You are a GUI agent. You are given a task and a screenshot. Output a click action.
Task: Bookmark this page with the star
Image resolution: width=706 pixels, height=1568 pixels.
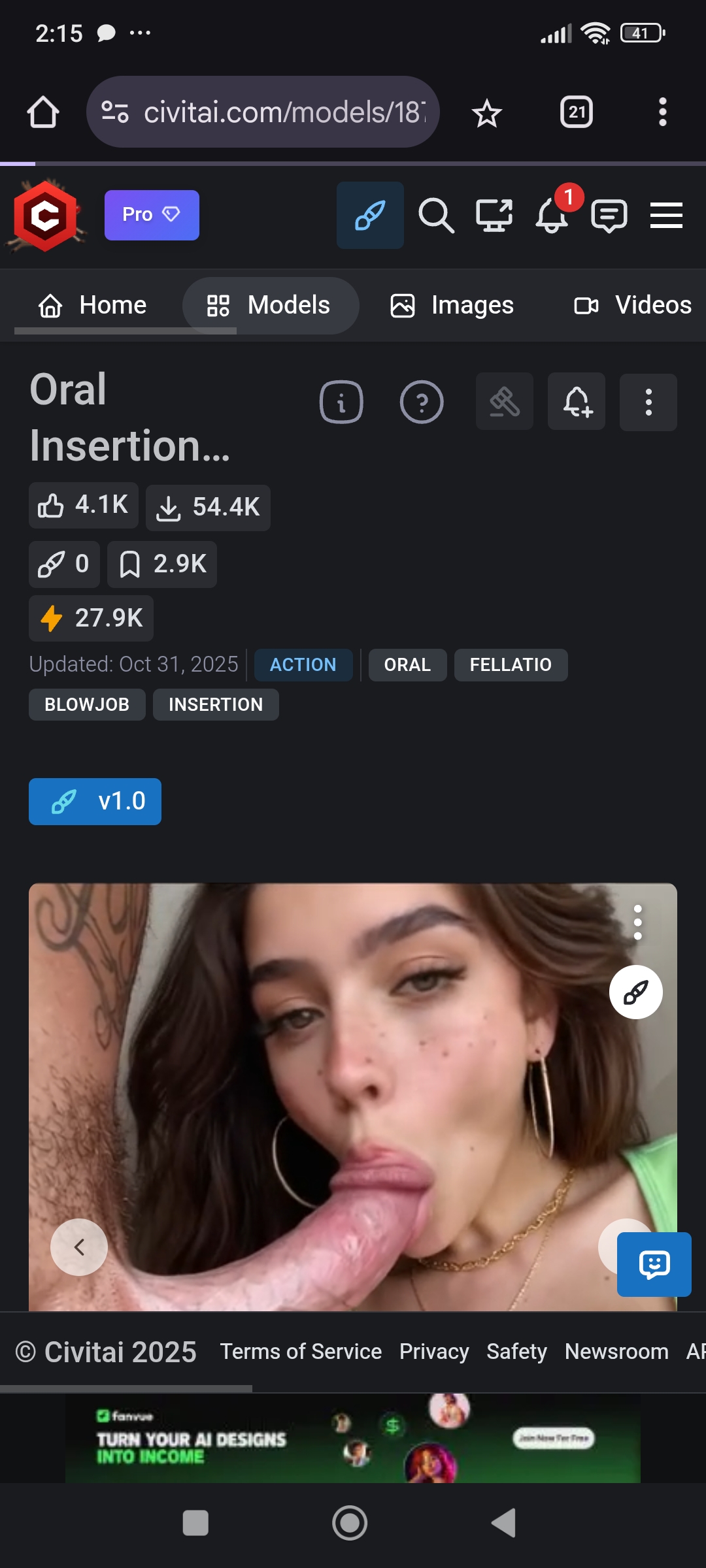click(486, 114)
